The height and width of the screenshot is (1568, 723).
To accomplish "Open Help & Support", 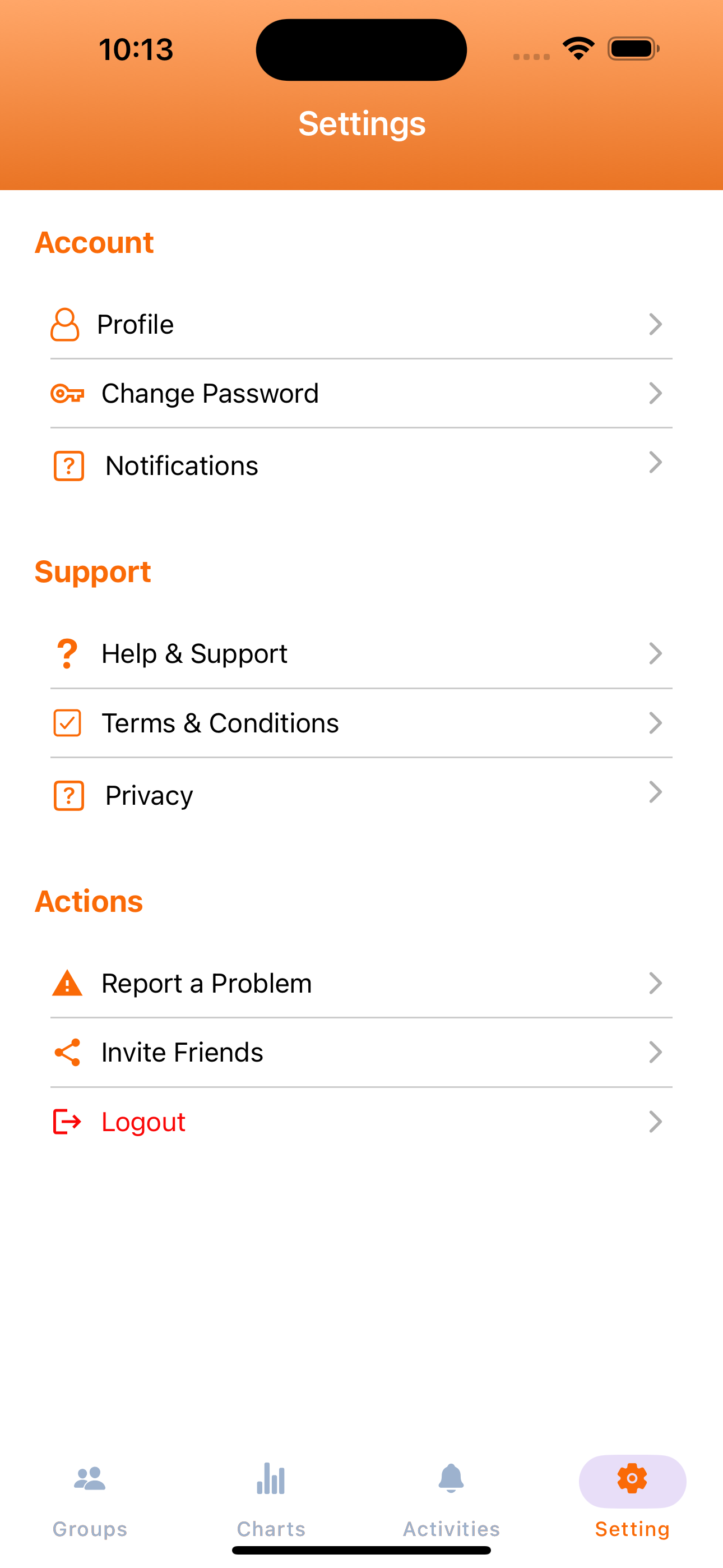I will click(x=194, y=653).
